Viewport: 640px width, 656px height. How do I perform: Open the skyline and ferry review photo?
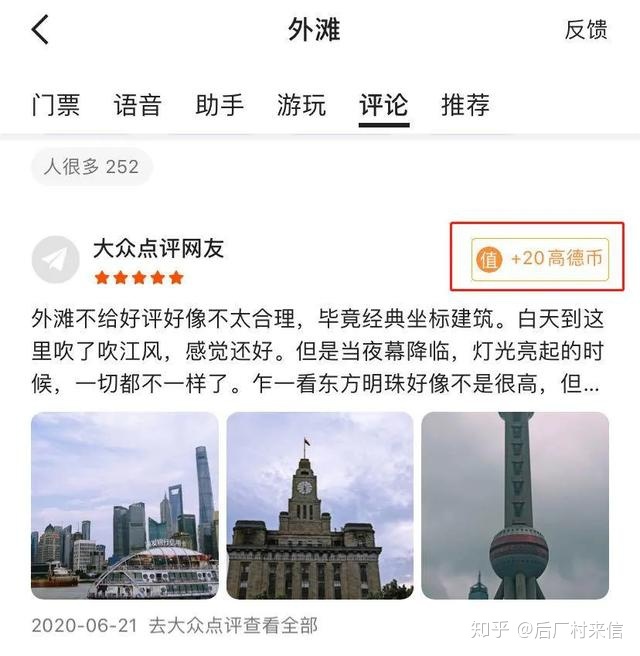pos(125,505)
